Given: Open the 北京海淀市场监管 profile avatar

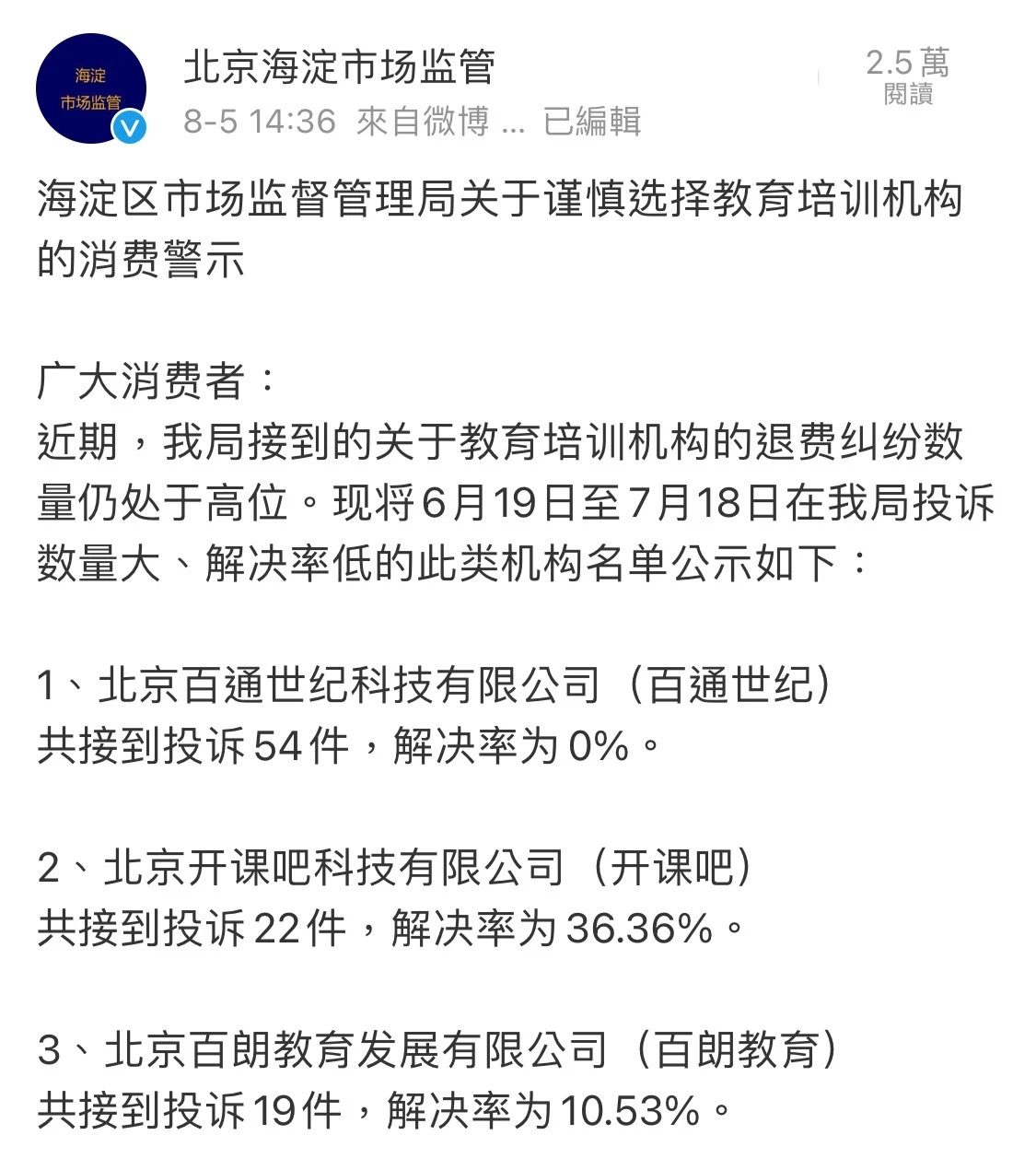Looking at the screenshot, I should pyautogui.click(x=90, y=88).
